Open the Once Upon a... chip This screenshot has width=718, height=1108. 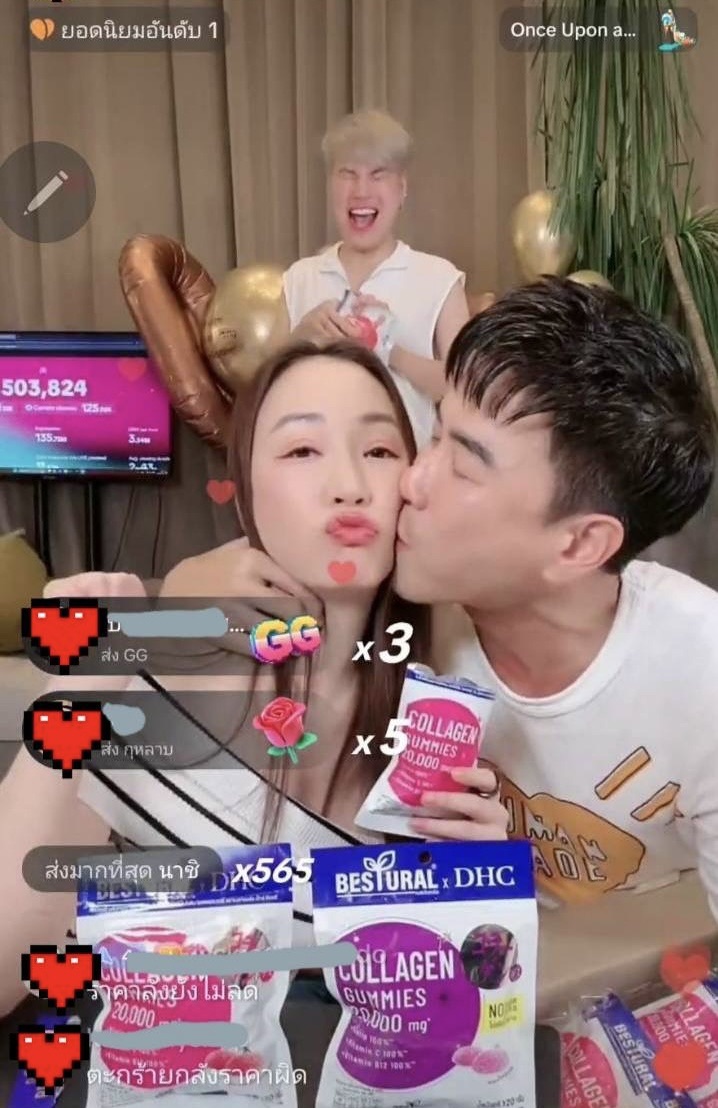point(597,30)
